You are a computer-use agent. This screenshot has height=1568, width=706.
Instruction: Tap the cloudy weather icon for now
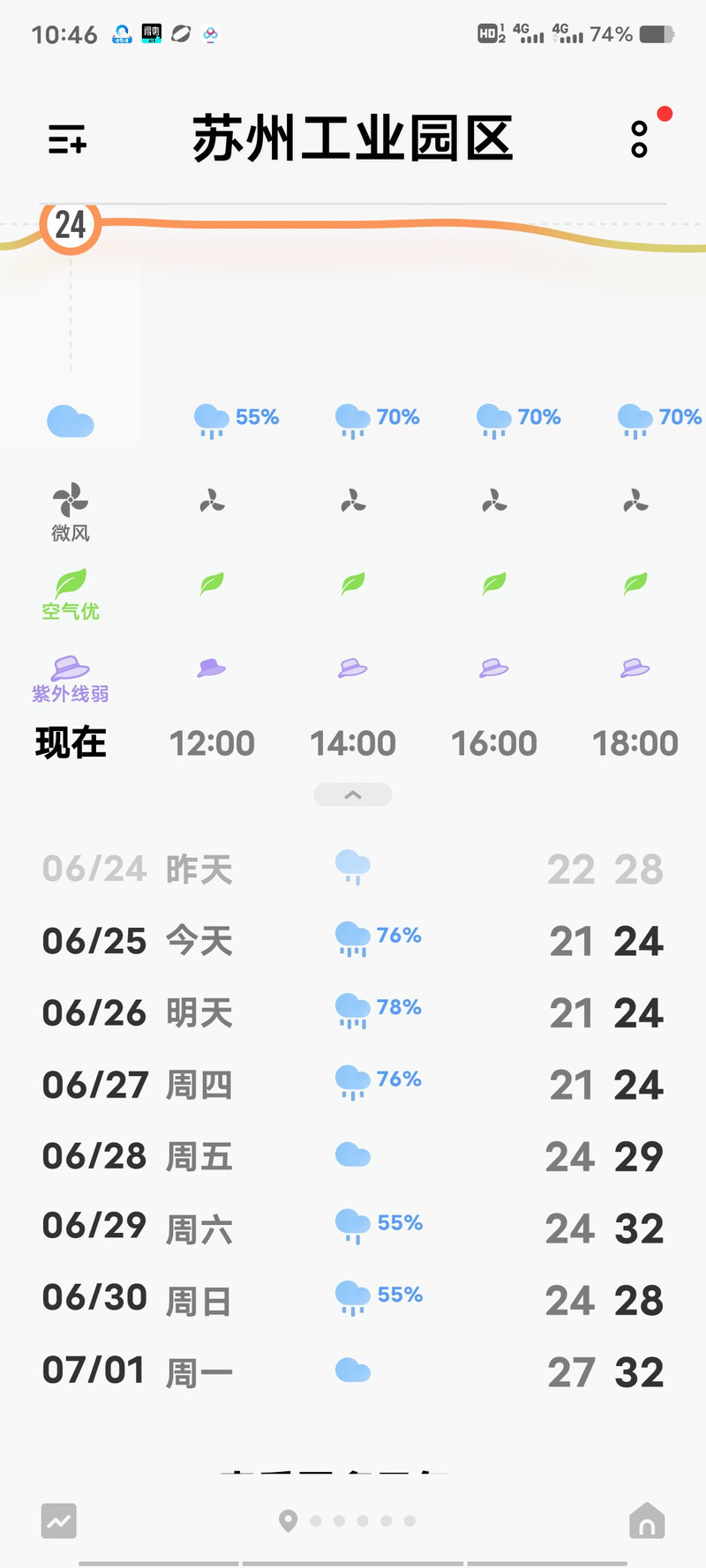[x=70, y=421]
